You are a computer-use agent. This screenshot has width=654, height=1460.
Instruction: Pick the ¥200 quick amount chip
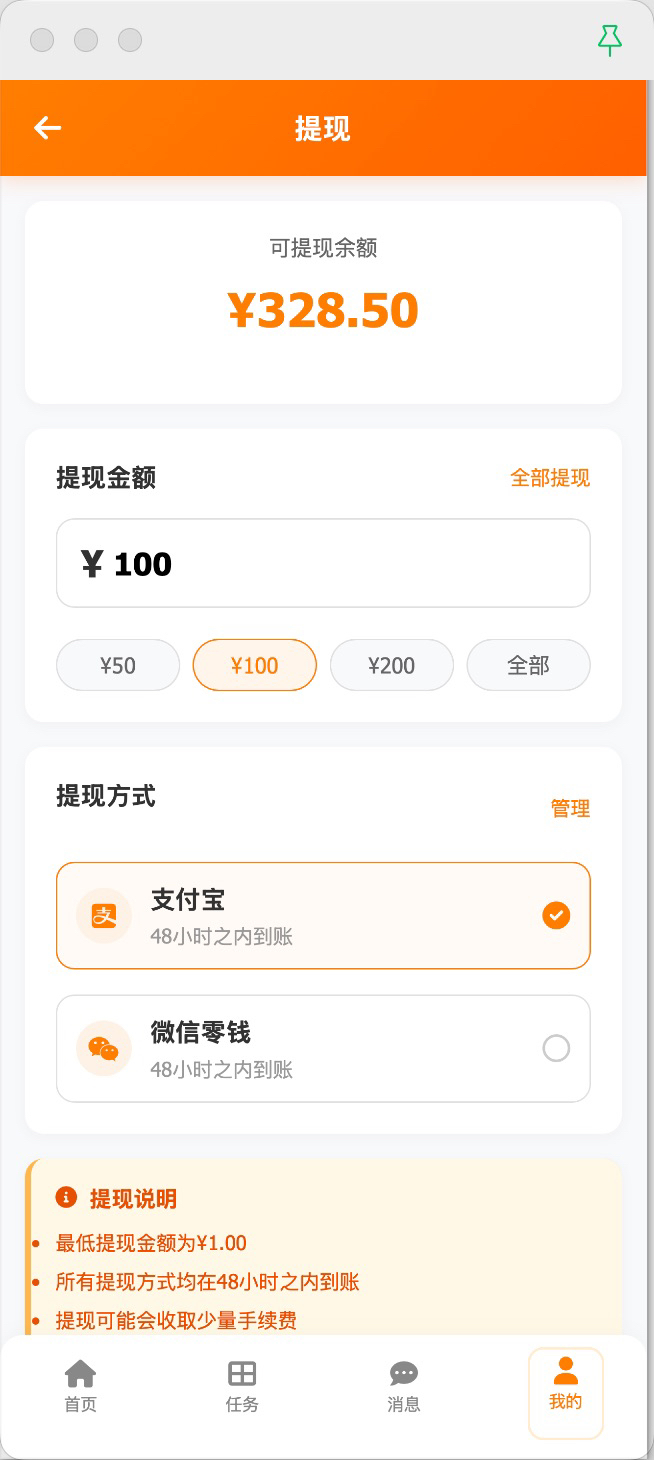392,665
